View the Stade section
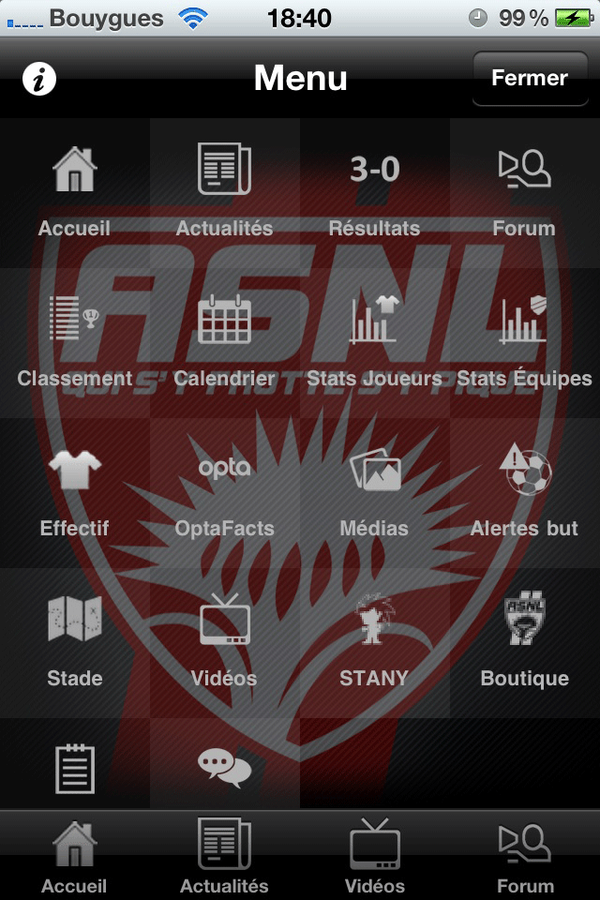The height and width of the screenshot is (900, 600). pyautogui.click(x=75, y=643)
